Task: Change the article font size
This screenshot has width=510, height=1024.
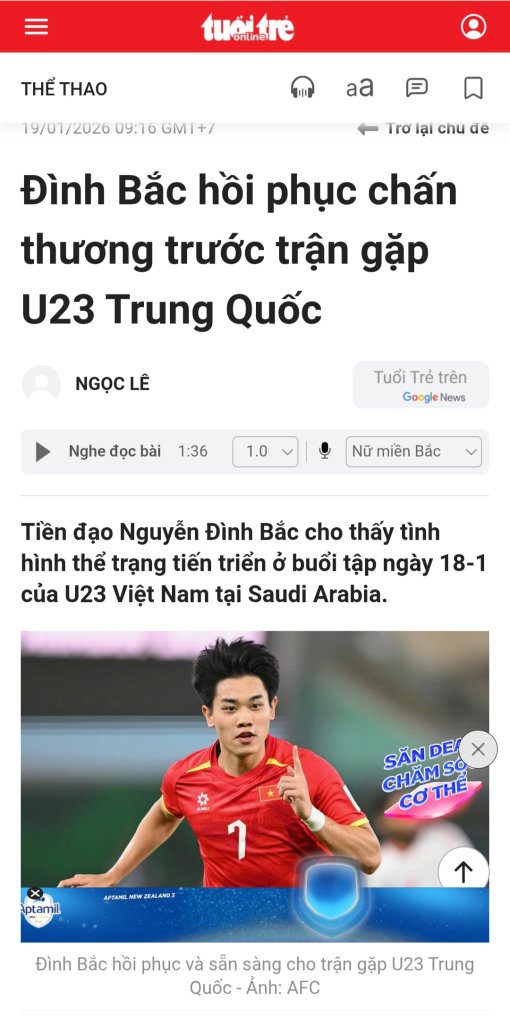Action: click(x=360, y=88)
